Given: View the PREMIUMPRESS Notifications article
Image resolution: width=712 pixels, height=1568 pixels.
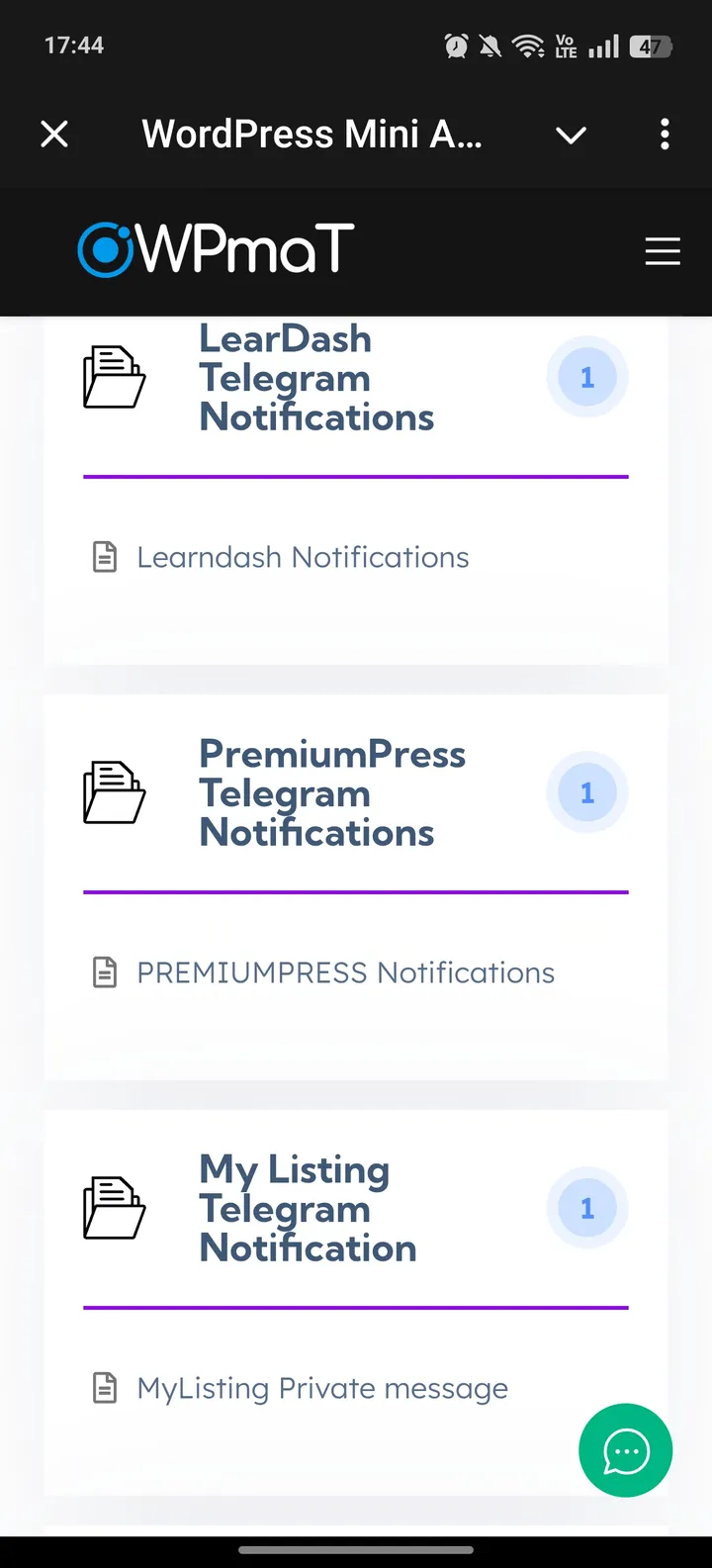Looking at the screenshot, I should pyautogui.click(x=345, y=973).
